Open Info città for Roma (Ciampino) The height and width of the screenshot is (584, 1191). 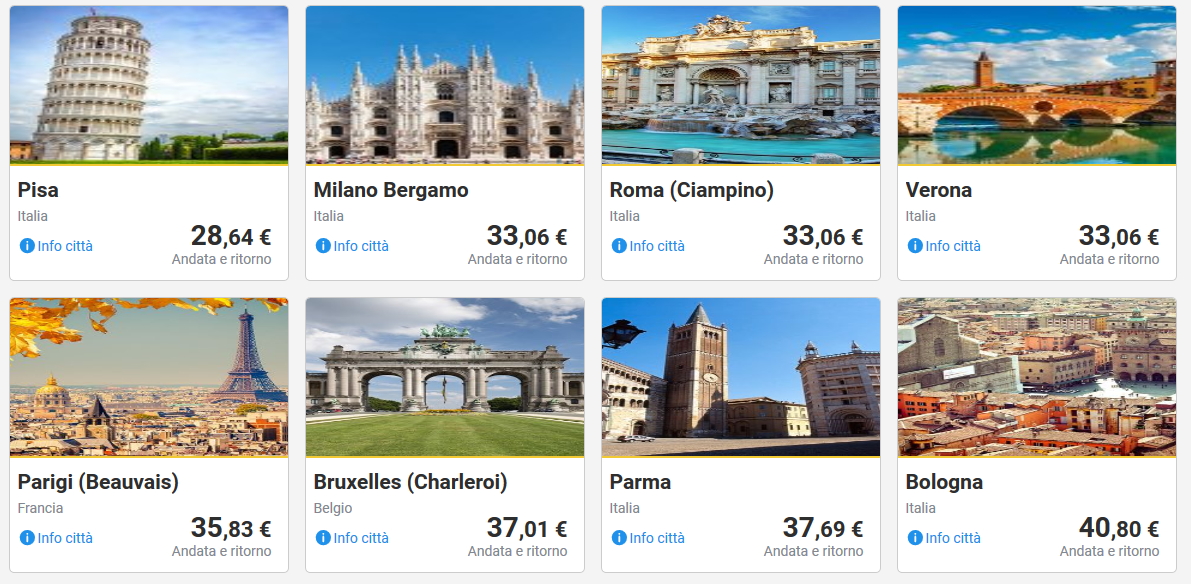656,246
